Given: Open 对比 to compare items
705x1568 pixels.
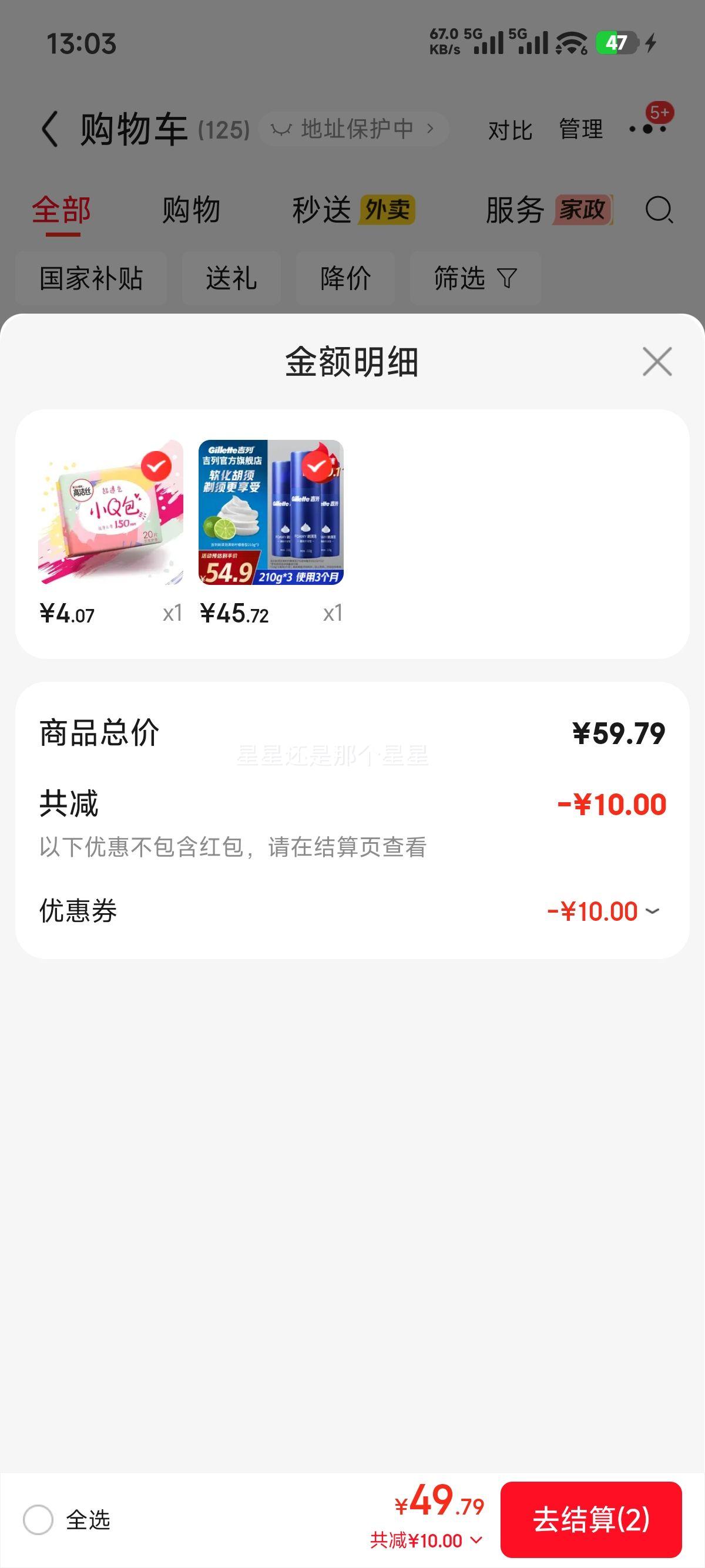Looking at the screenshot, I should [x=509, y=130].
